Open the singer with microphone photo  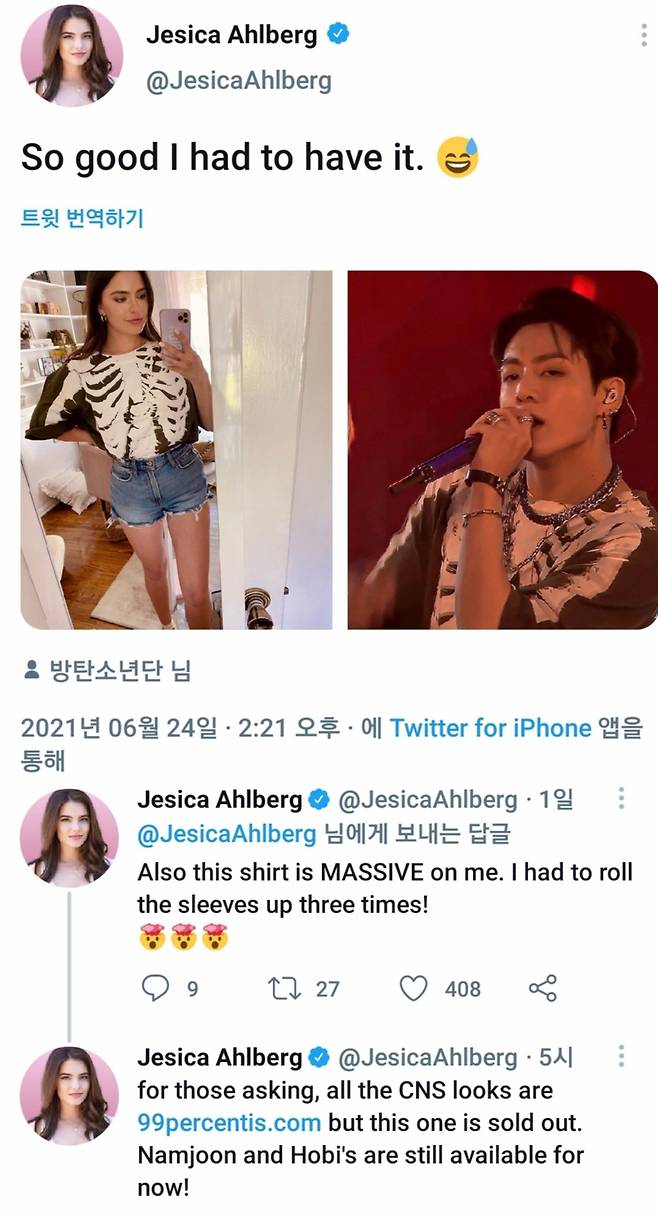click(x=502, y=450)
